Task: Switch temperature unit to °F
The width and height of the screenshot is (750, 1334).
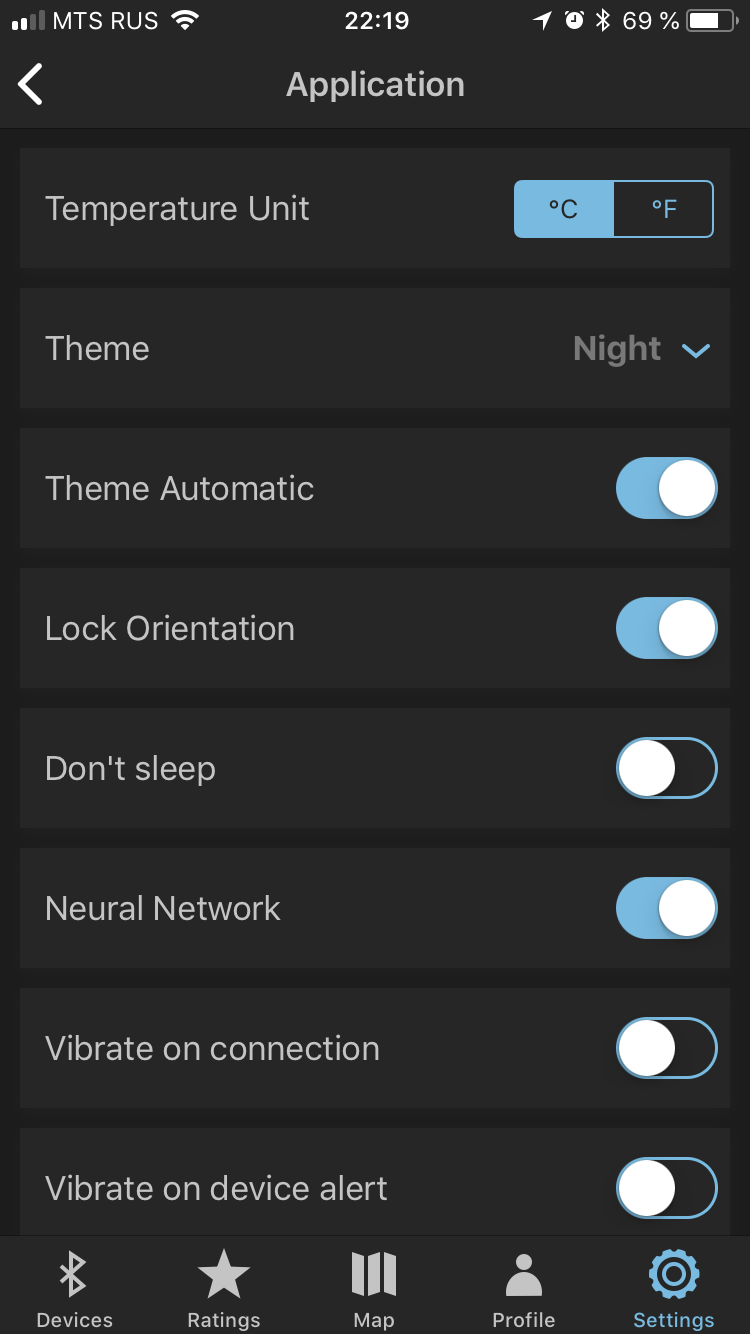Action: tap(664, 209)
